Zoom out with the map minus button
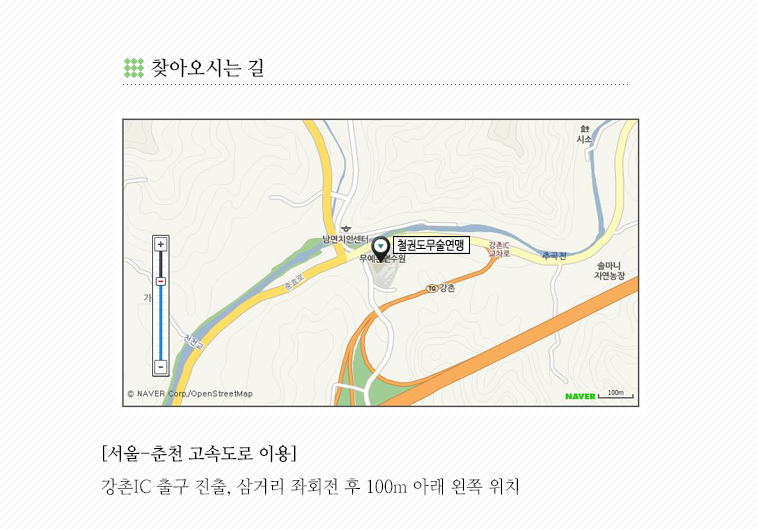 click(160, 367)
